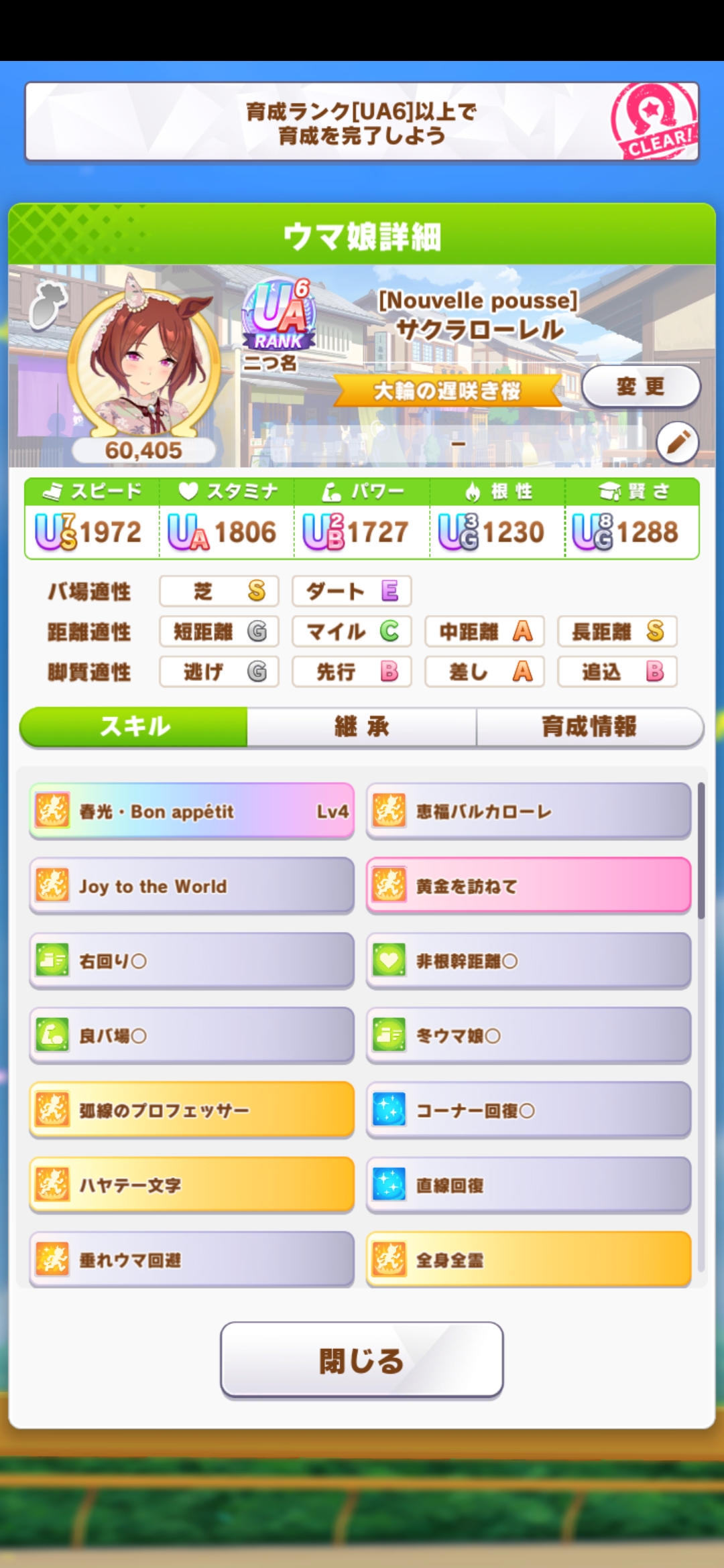
Task: Open the 非根幹距離○ skill
Action: click(528, 961)
